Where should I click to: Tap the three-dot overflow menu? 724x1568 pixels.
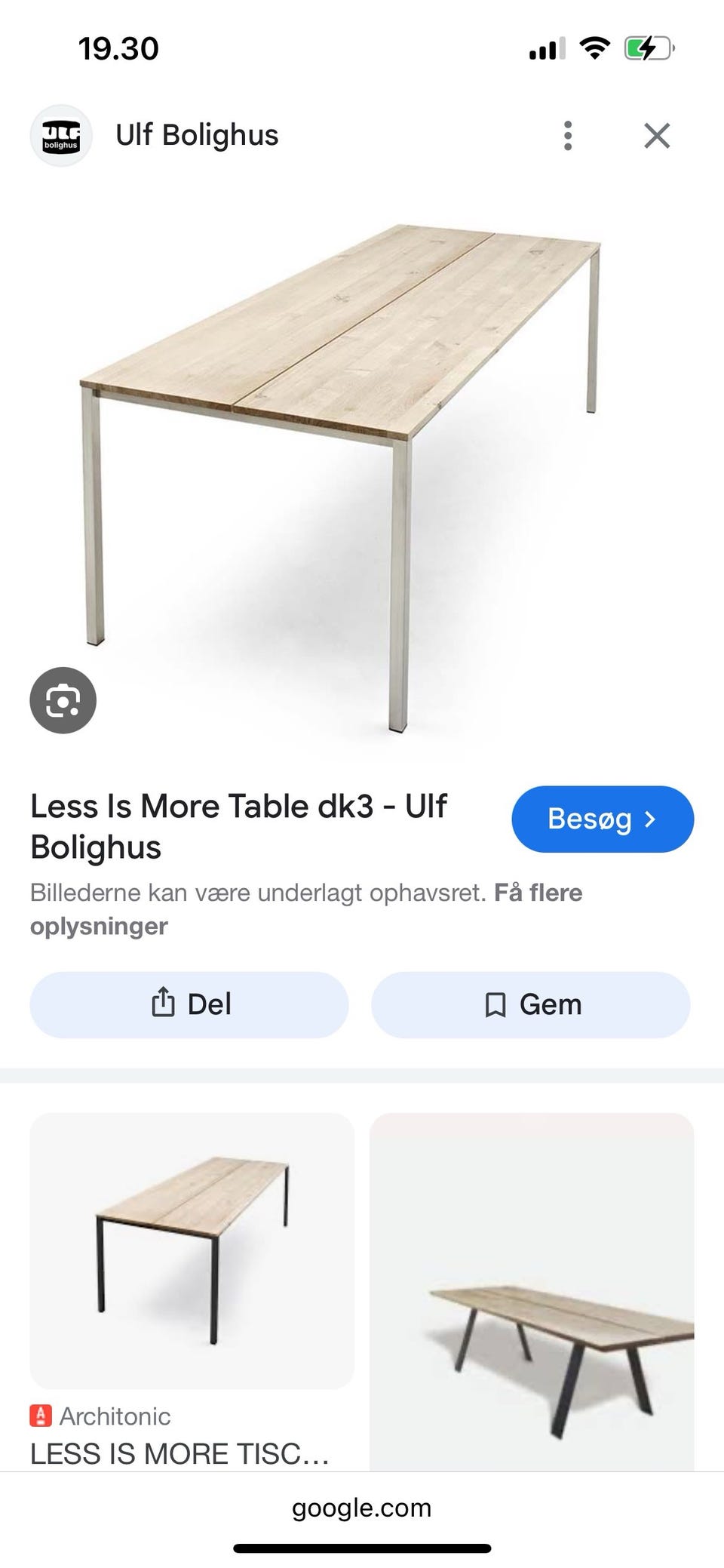tap(567, 136)
